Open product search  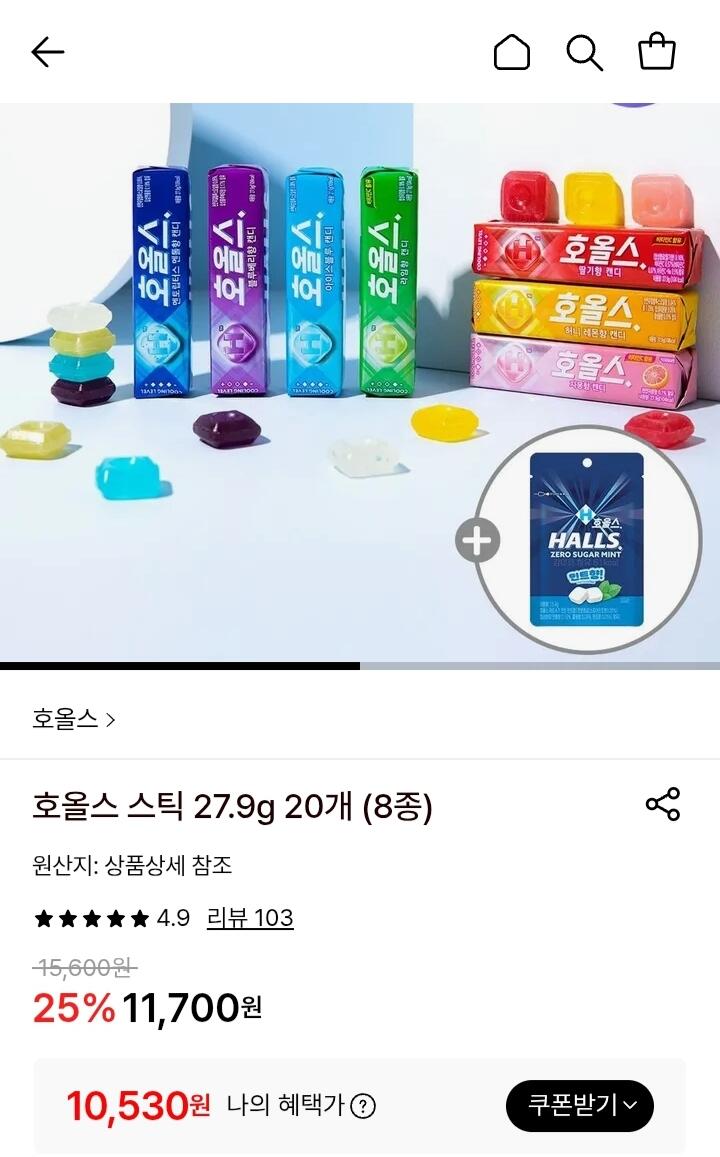(585, 55)
